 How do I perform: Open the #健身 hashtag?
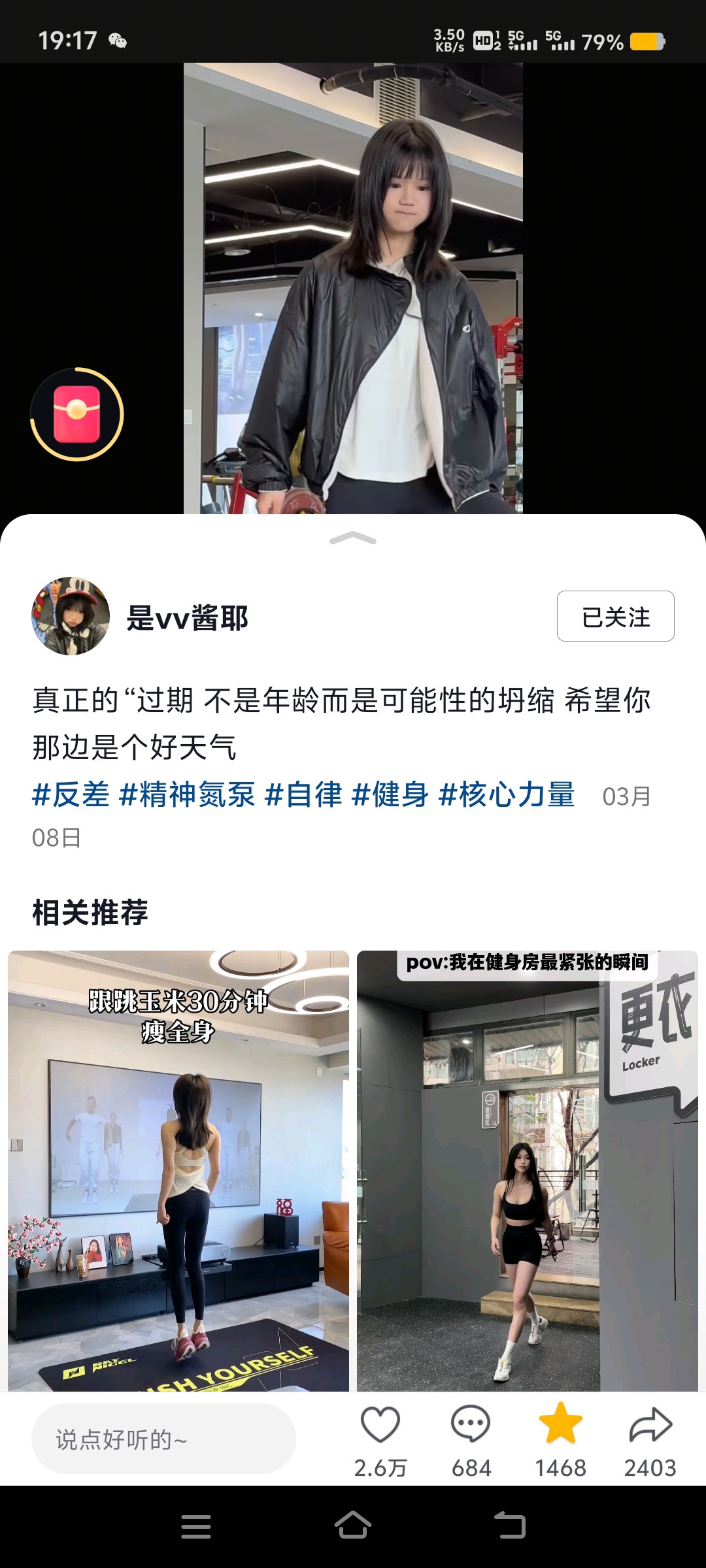[390, 795]
